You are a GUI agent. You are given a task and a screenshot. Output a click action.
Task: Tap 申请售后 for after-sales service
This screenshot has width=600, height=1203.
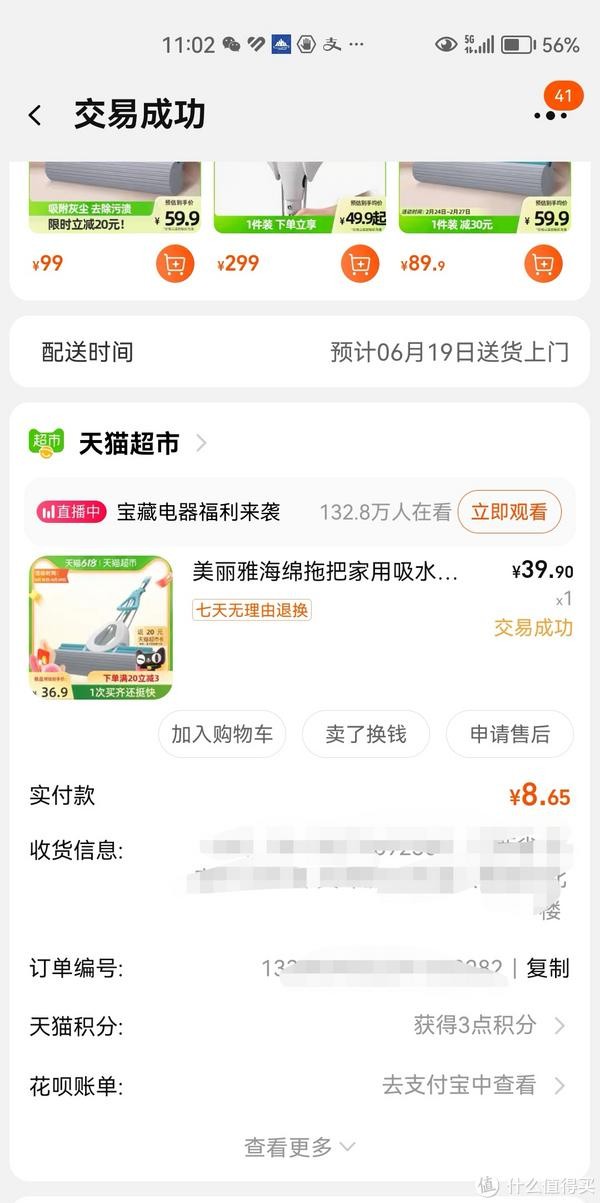(x=510, y=734)
